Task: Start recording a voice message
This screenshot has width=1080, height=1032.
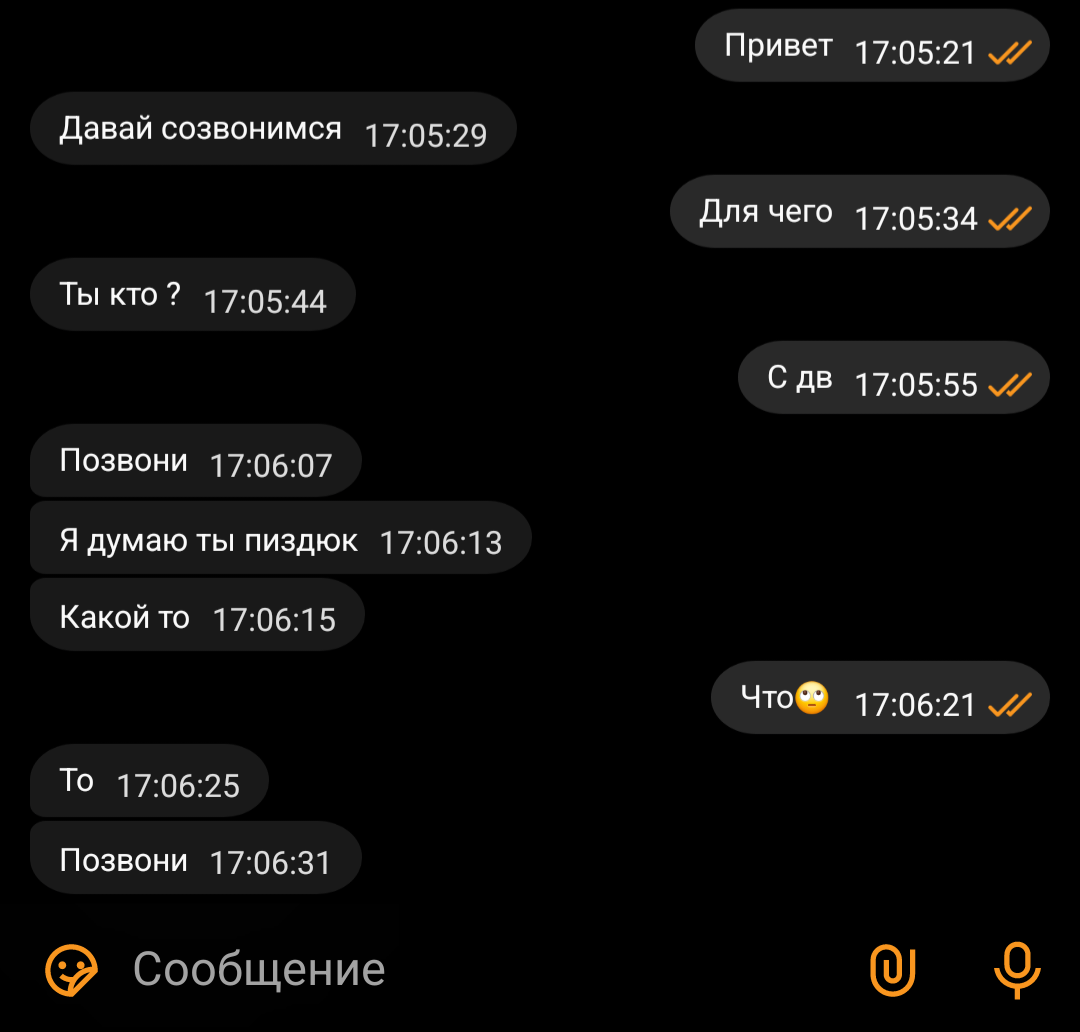Action: pyautogui.click(x=1017, y=969)
